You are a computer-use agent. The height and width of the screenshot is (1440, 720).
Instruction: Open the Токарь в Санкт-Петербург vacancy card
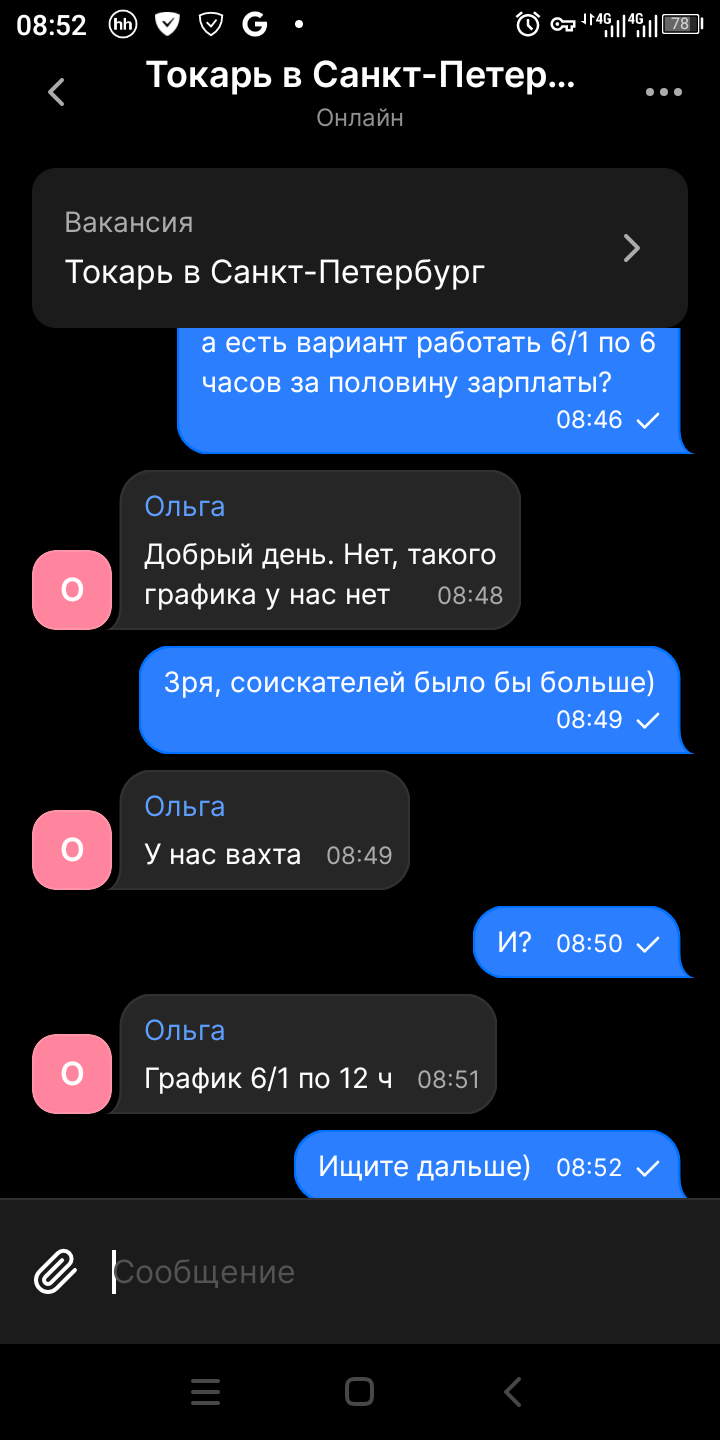point(360,248)
